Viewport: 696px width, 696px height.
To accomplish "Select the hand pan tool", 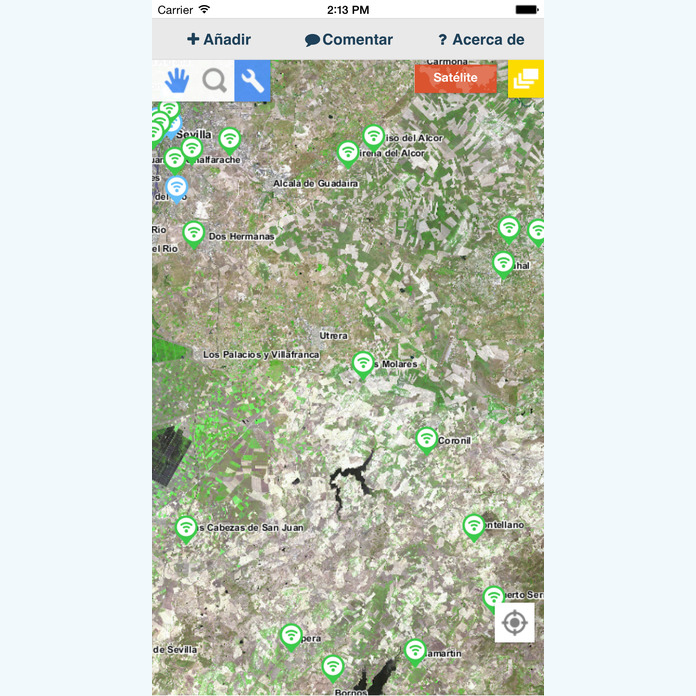I will tap(176, 81).
